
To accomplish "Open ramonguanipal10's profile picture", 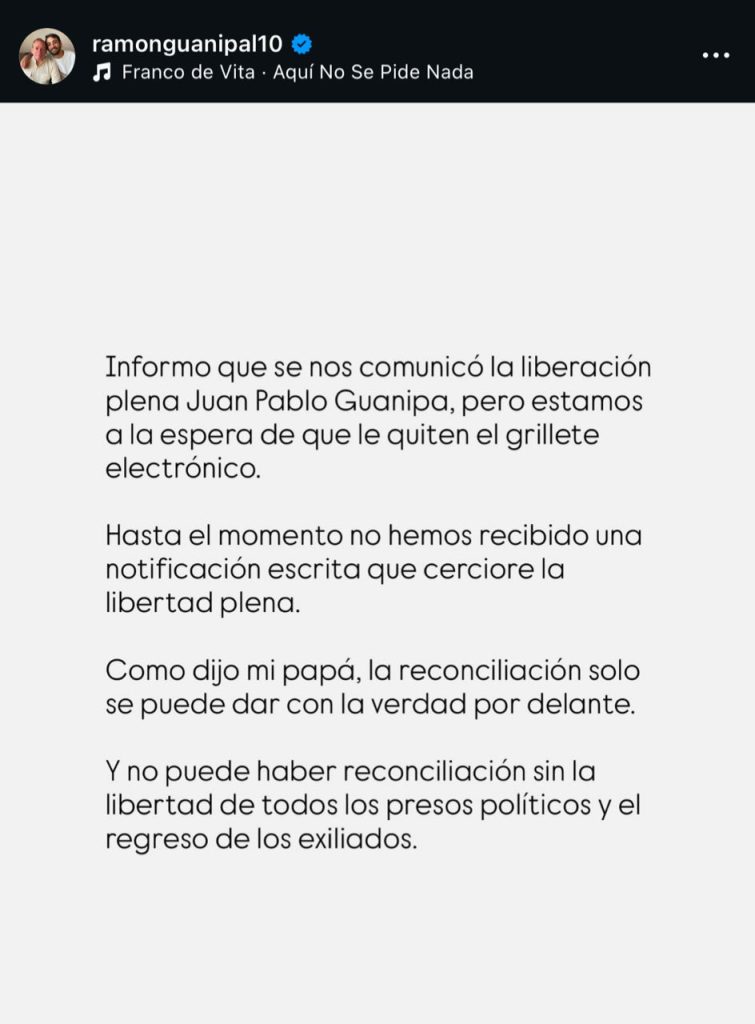I will point(47,57).
